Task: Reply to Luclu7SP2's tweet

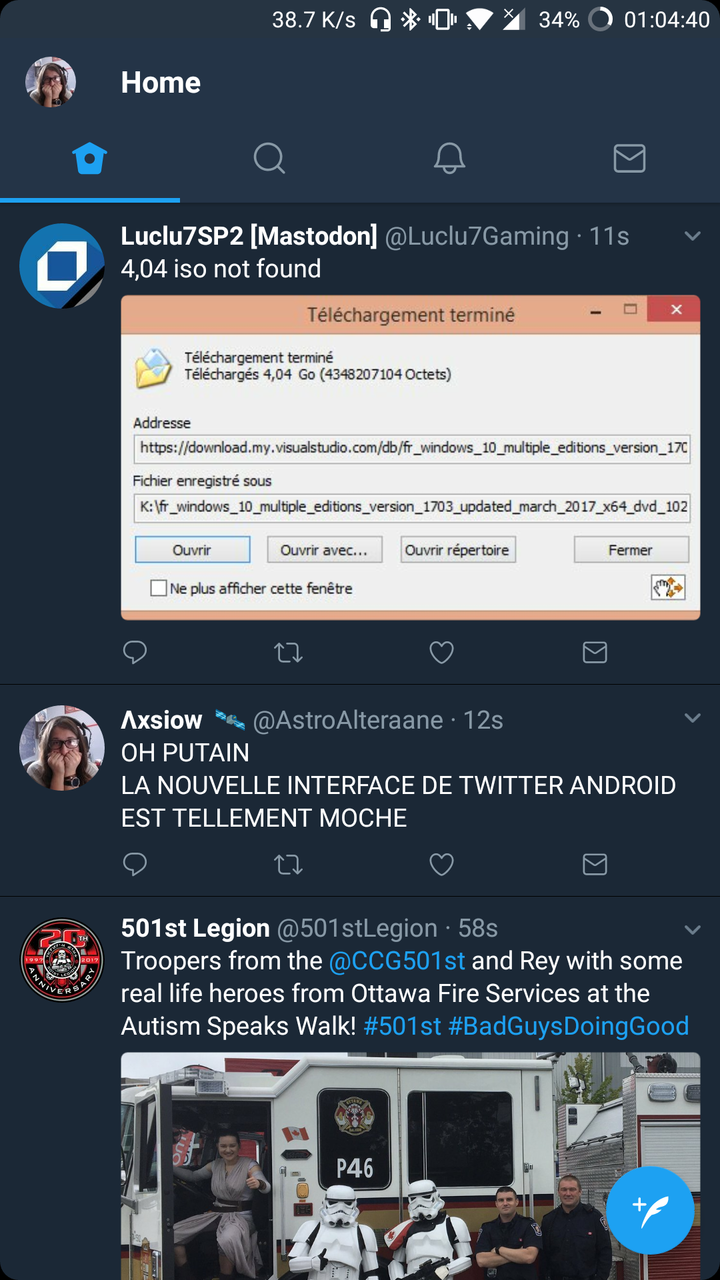Action: pyautogui.click(x=135, y=653)
